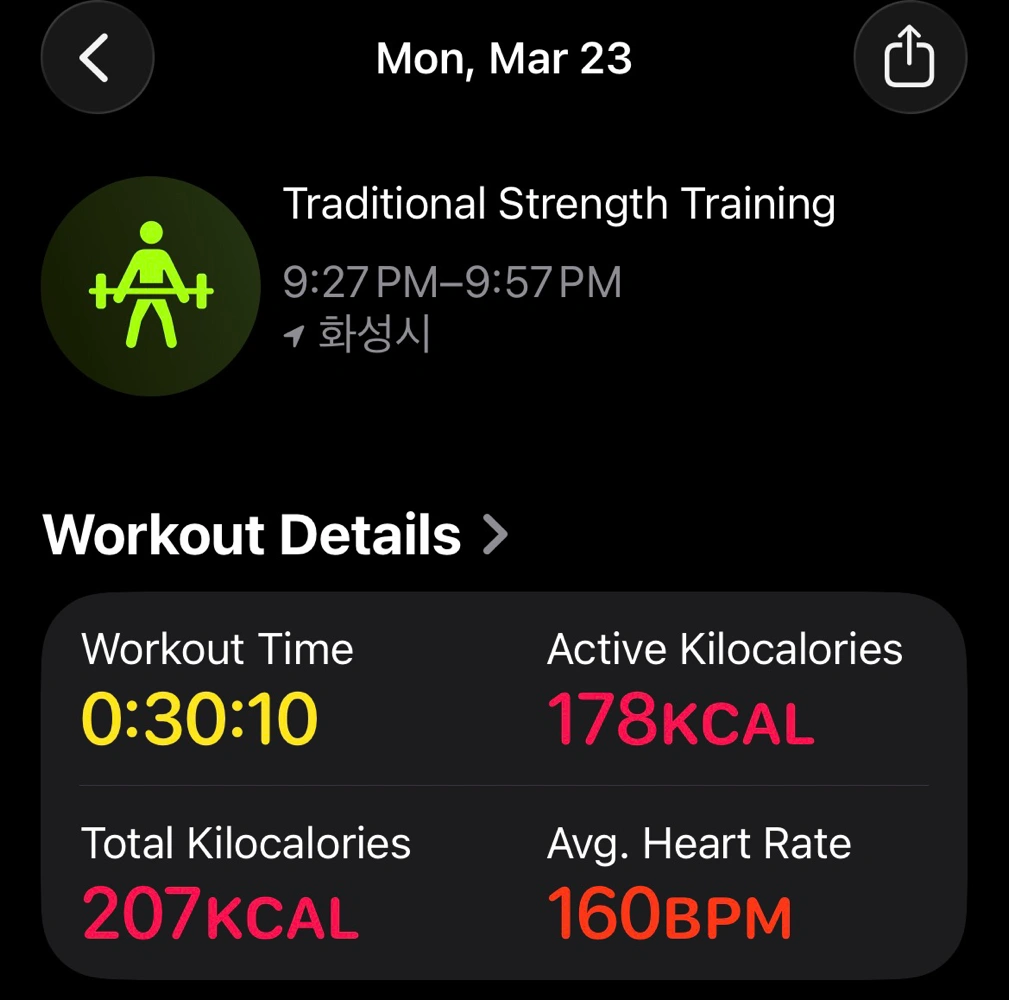The width and height of the screenshot is (1009, 1000).
Task: Go back using the top-left arrow
Action: 97,58
